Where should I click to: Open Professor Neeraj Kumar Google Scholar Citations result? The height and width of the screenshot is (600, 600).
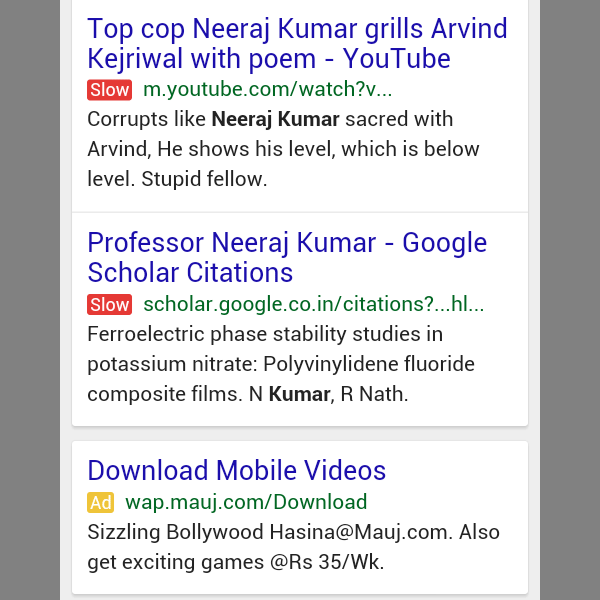287,257
